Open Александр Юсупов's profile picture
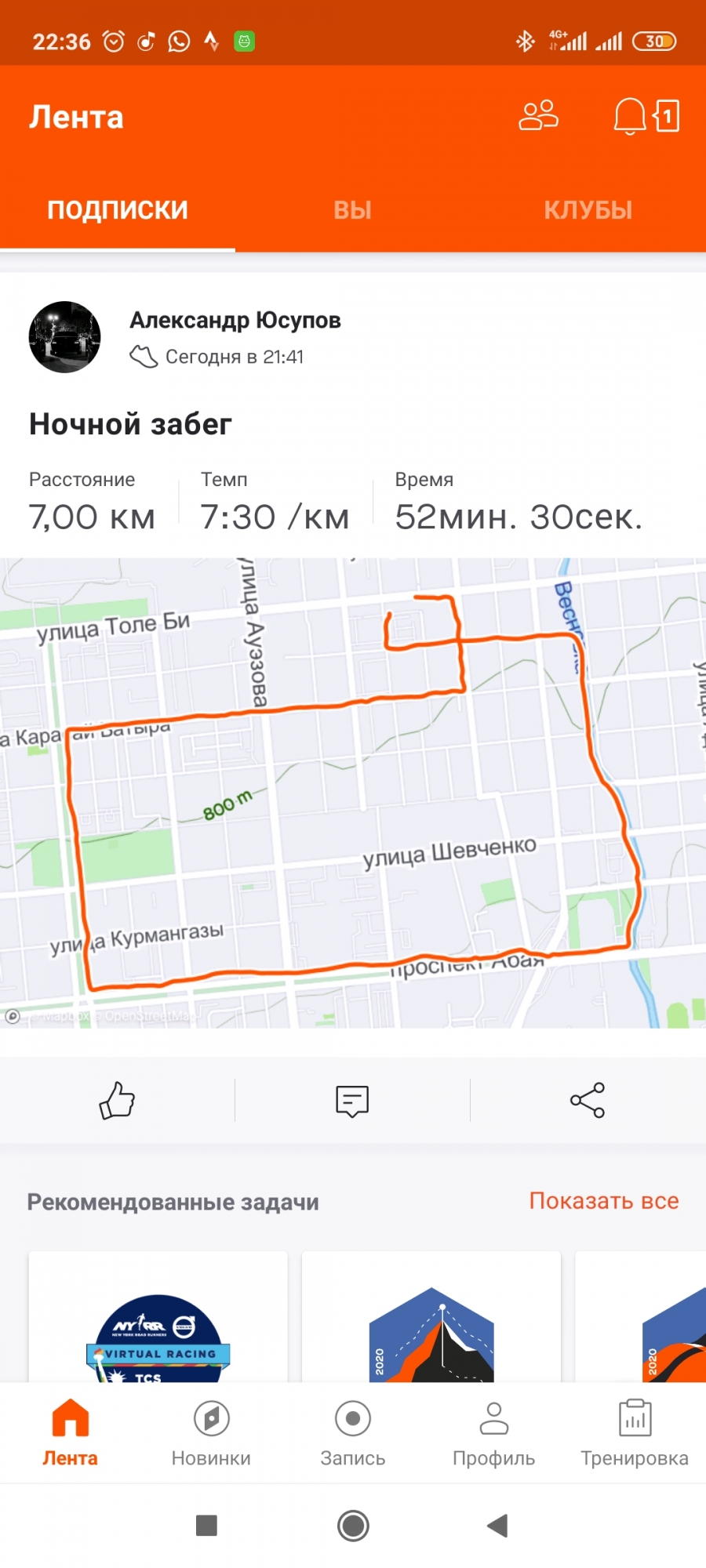 point(65,337)
